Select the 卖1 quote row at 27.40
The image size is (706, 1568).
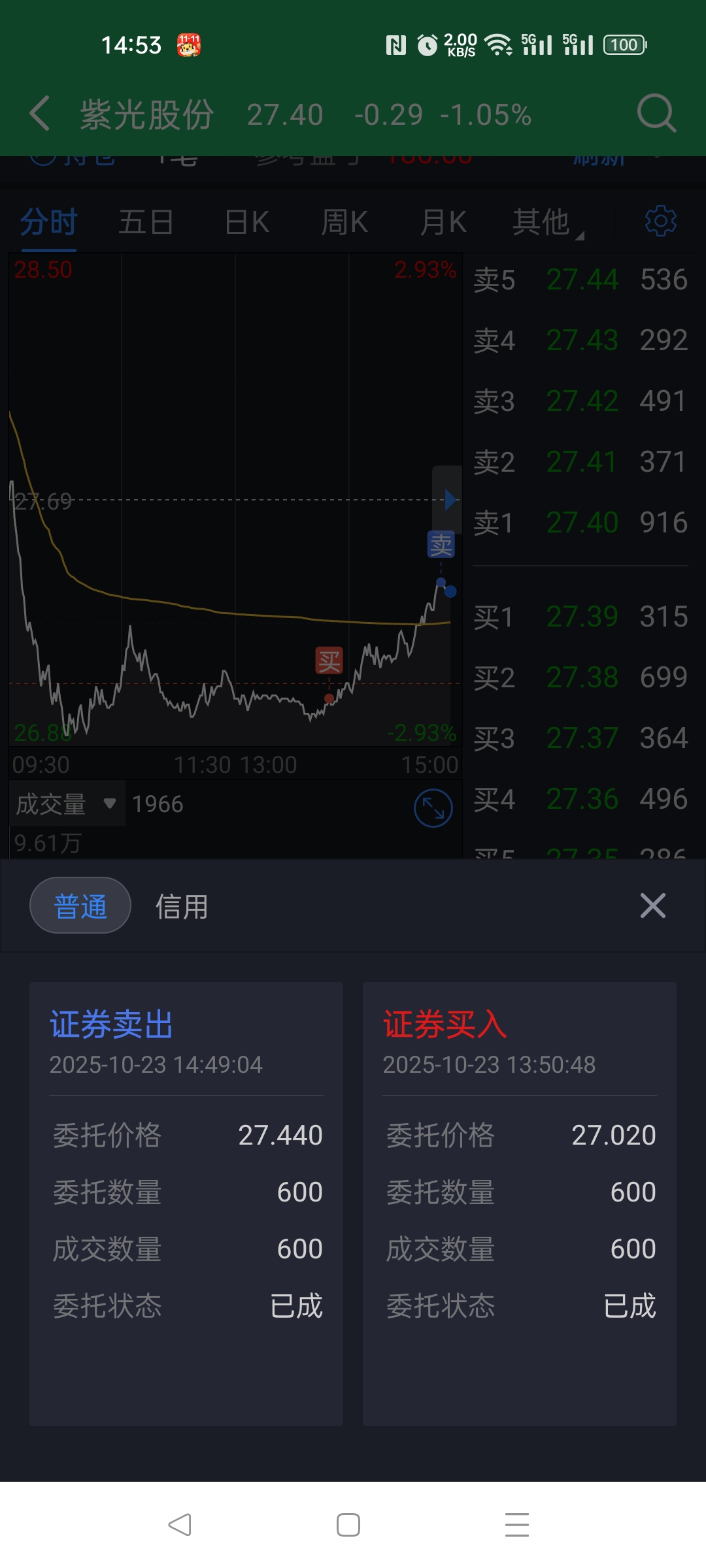click(x=580, y=523)
